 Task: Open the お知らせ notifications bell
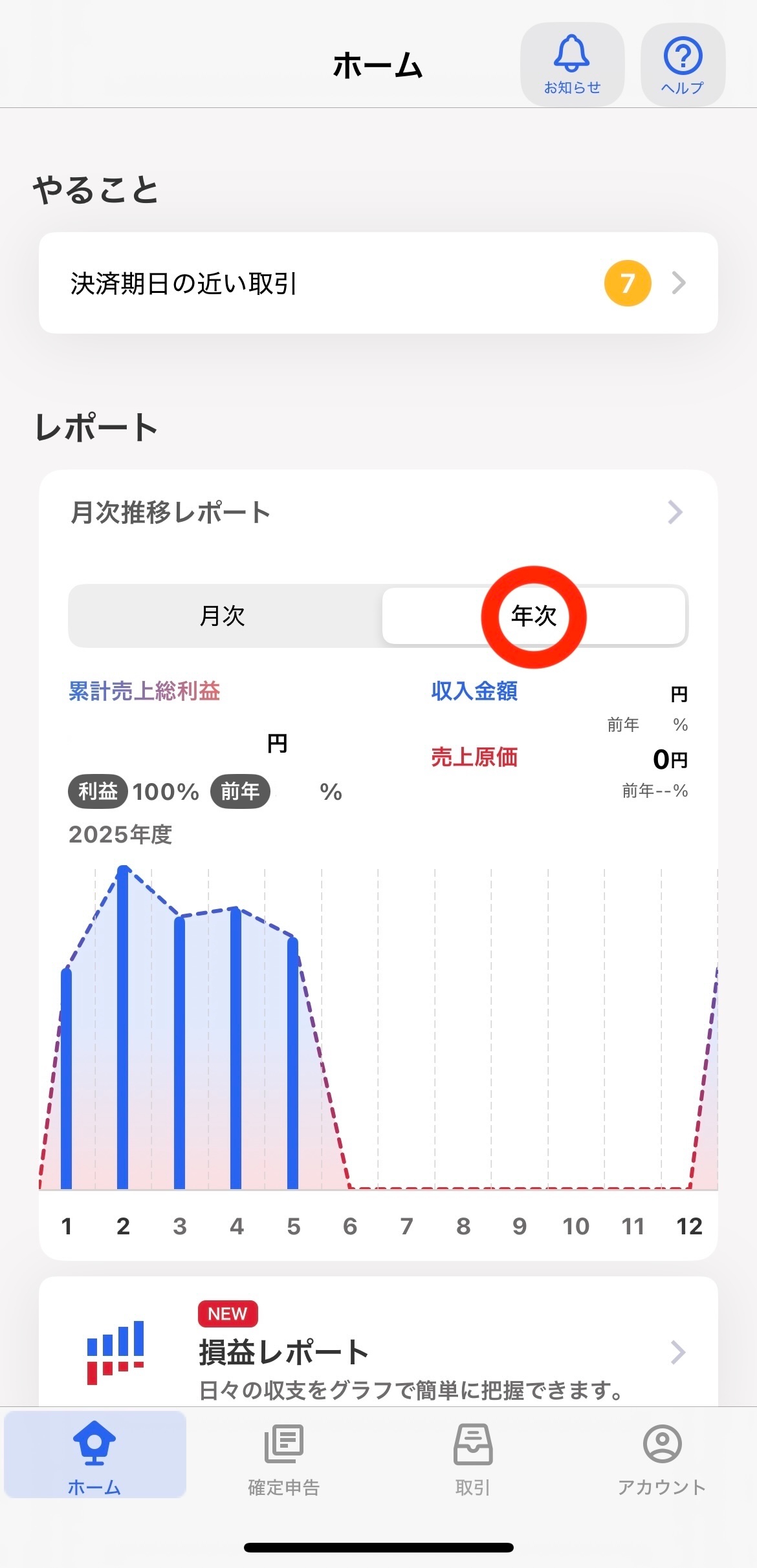(572, 65)
